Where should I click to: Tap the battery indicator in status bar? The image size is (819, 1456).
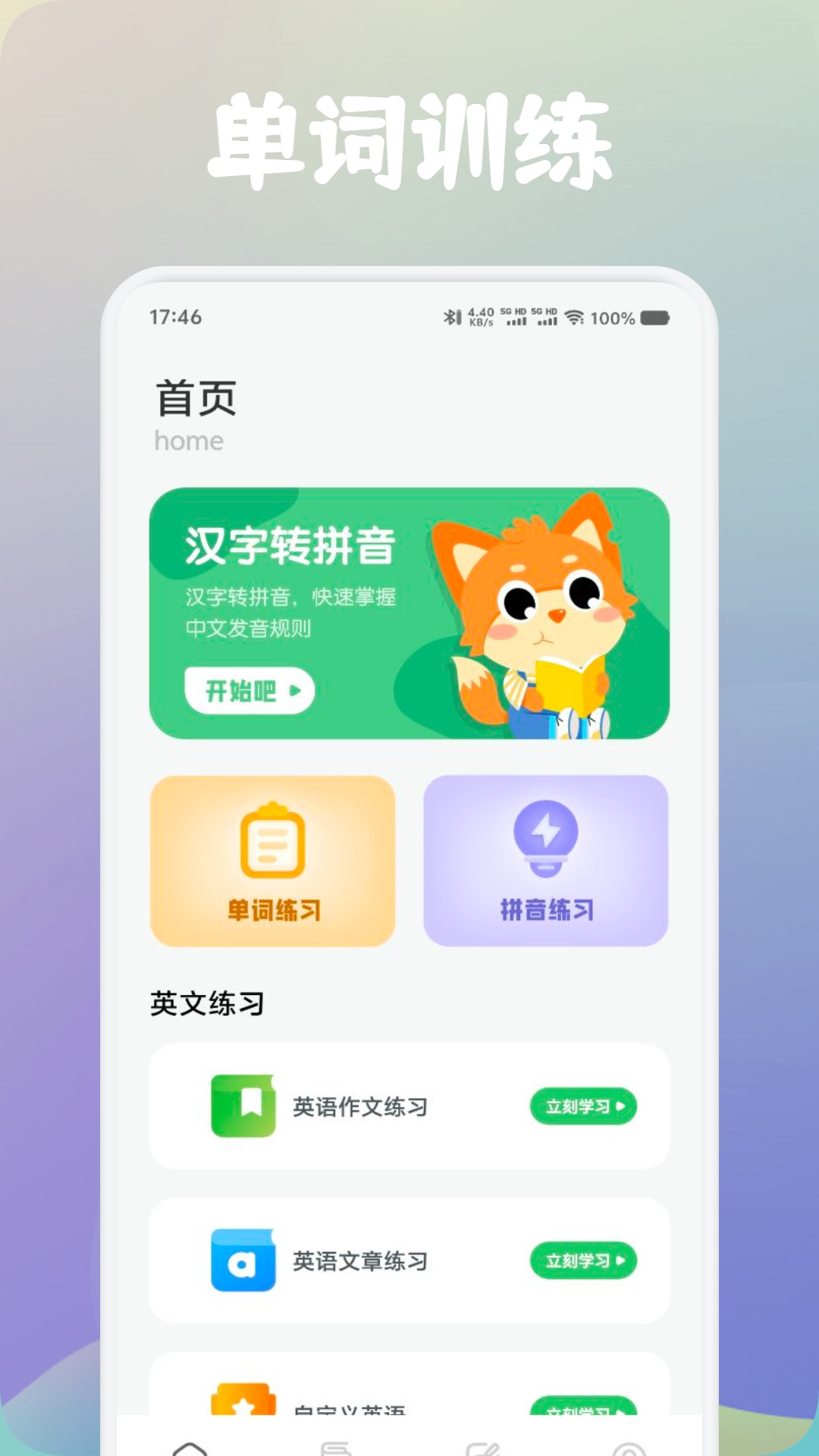[654, 318]
